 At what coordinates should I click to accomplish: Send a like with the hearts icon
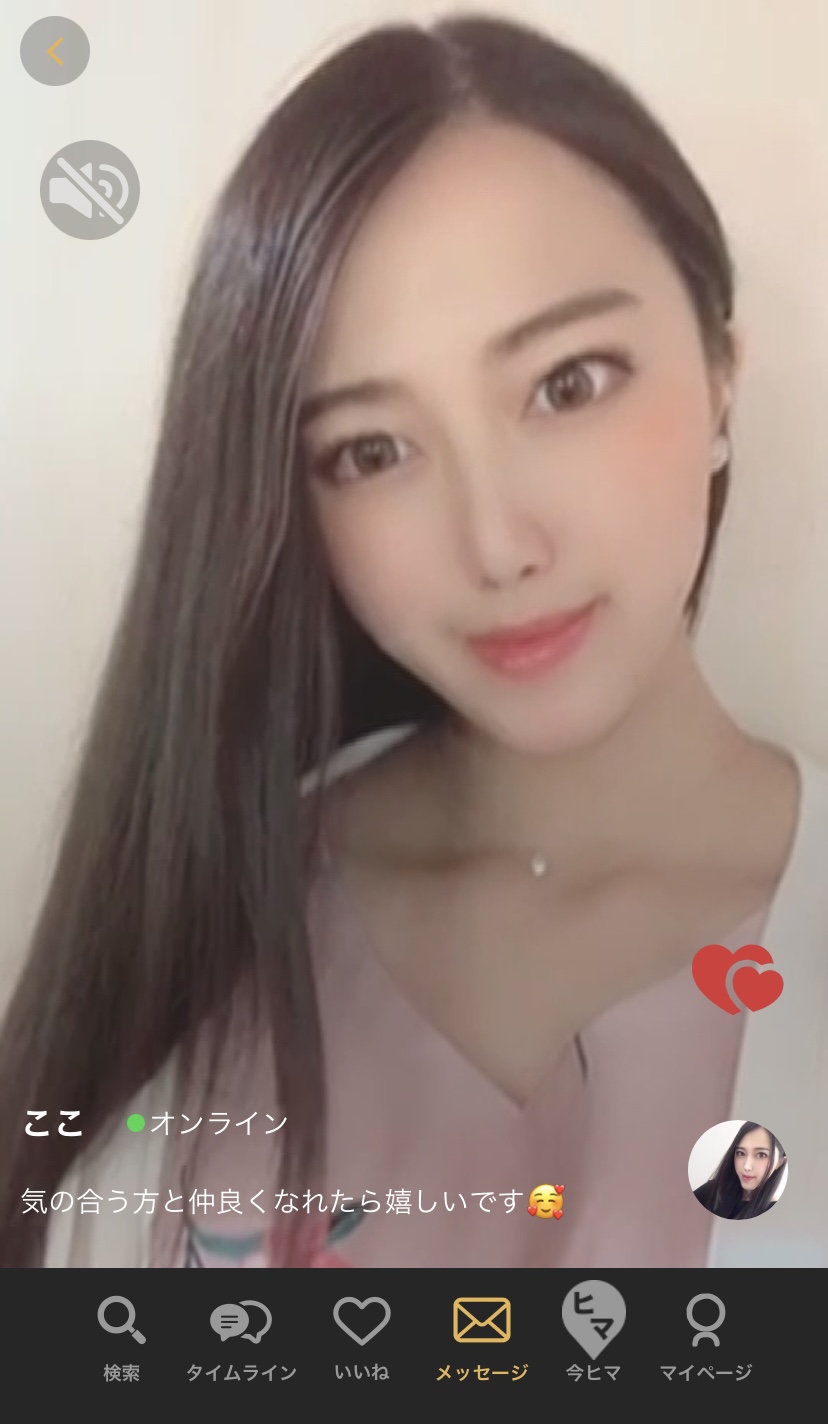pyautogui.click(x=738, y=979)
